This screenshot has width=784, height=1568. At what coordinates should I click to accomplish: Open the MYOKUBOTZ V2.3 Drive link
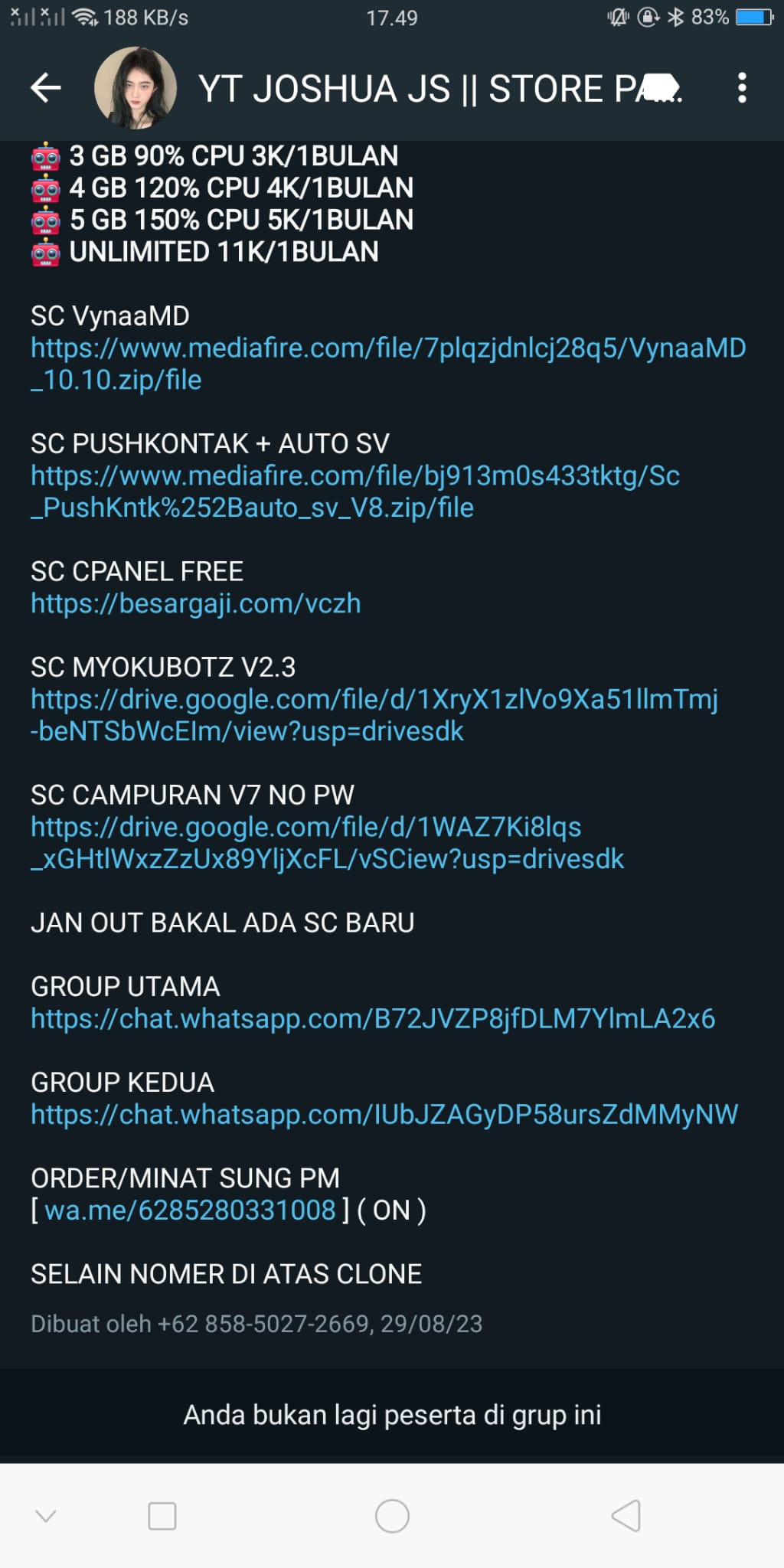[x=374, y=715]
